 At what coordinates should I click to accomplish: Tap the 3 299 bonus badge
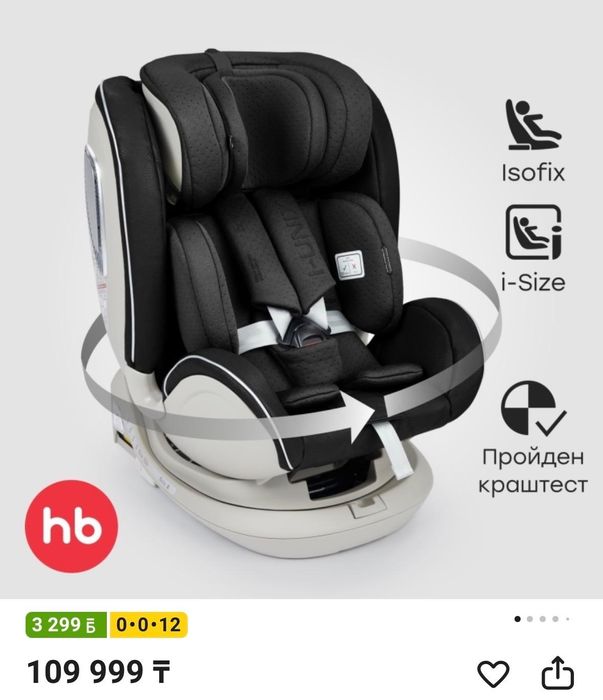(x=64, y=626)
